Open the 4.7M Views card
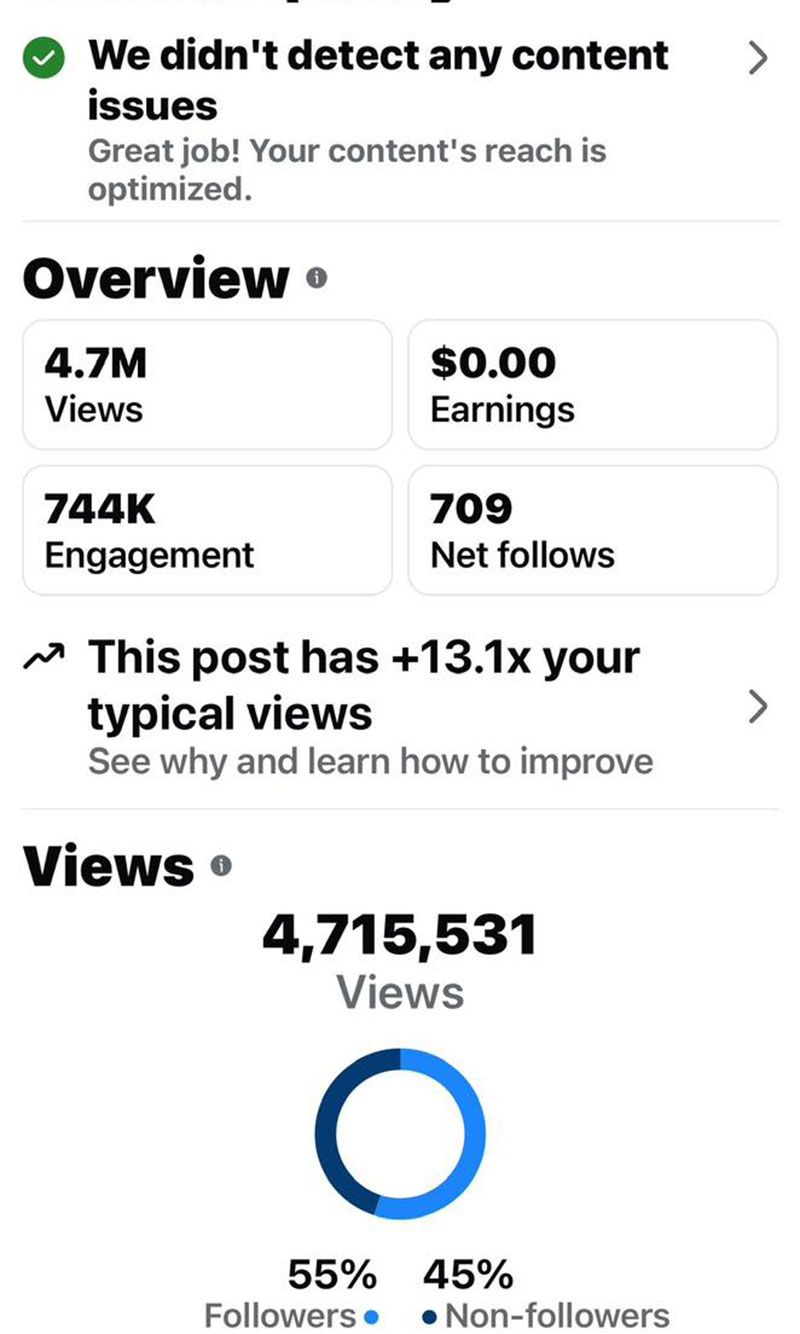Screen dimensions: 800x1334 click(207, 385)
